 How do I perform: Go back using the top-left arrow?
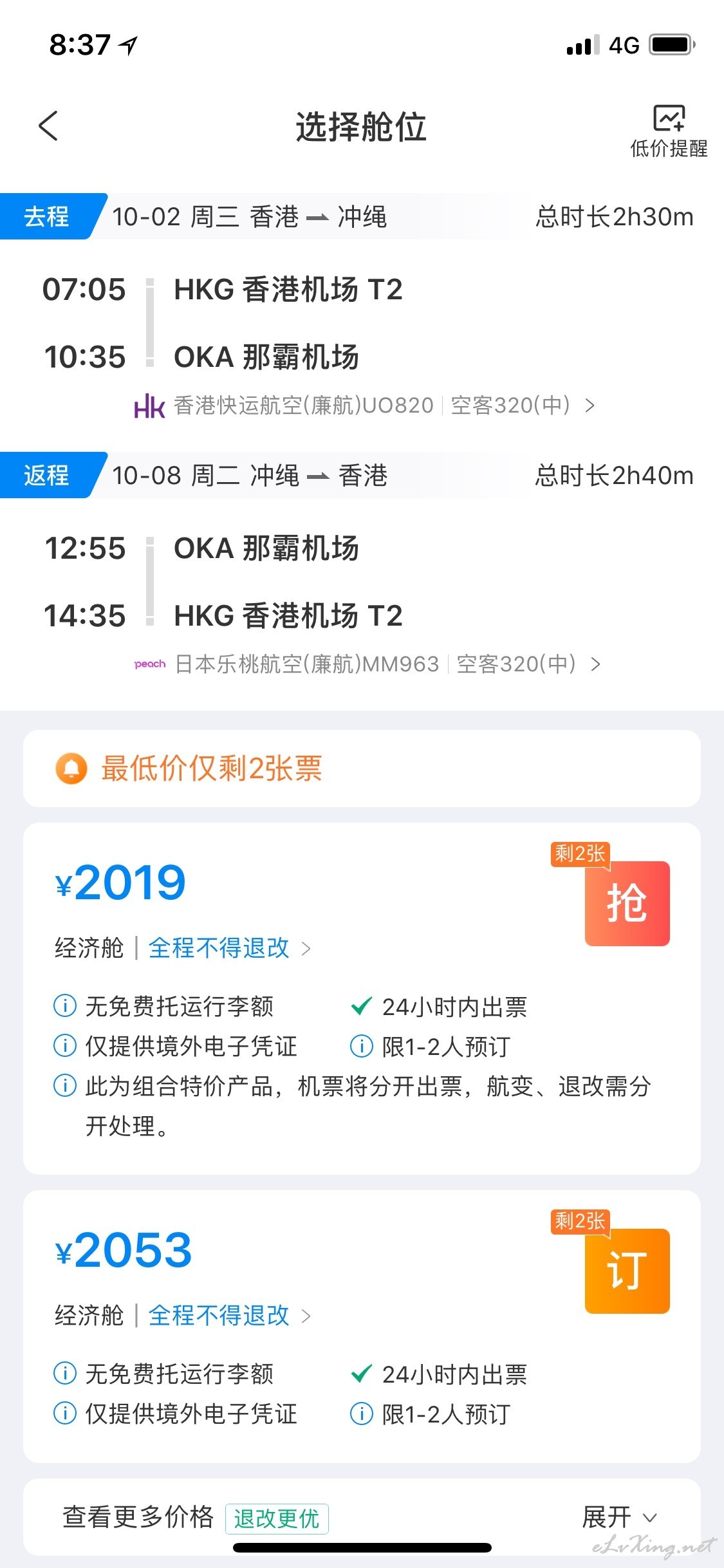tap(48, 126)
